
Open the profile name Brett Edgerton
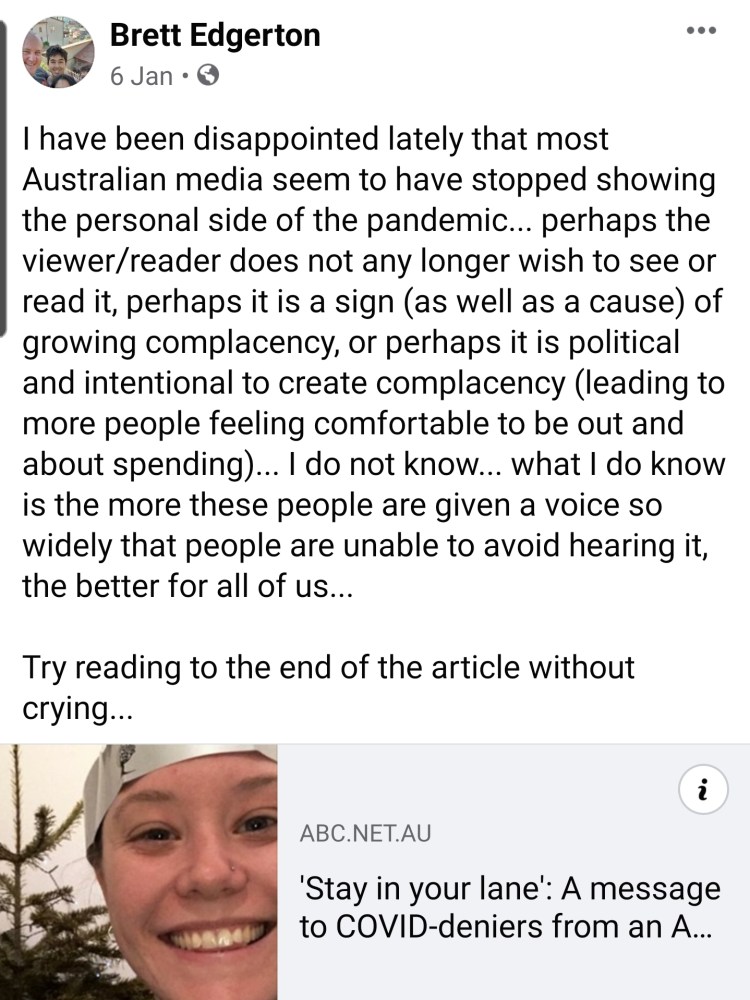click(x=214, y=34)
